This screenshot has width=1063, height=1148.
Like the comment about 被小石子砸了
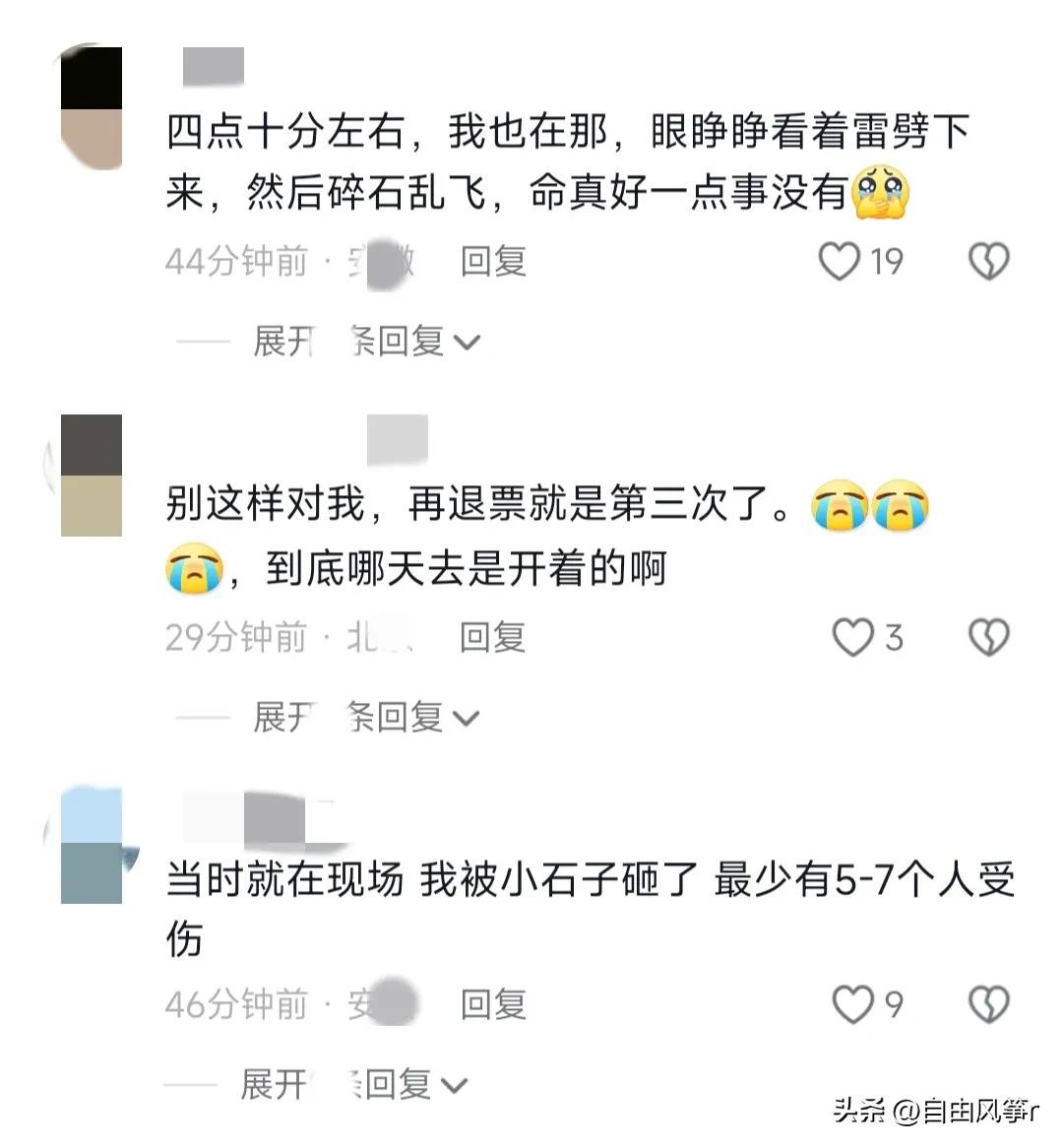851,1004
